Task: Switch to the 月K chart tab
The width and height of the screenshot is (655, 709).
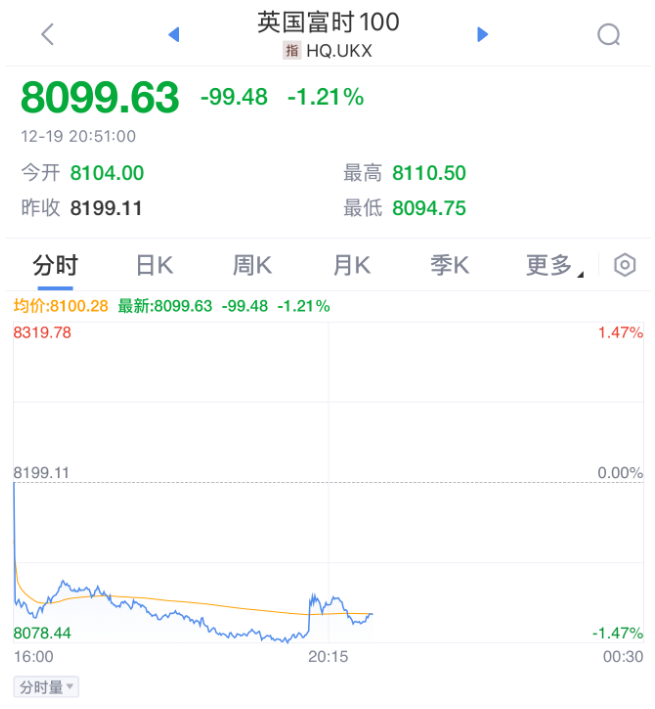Action: [x=351, y=265]
